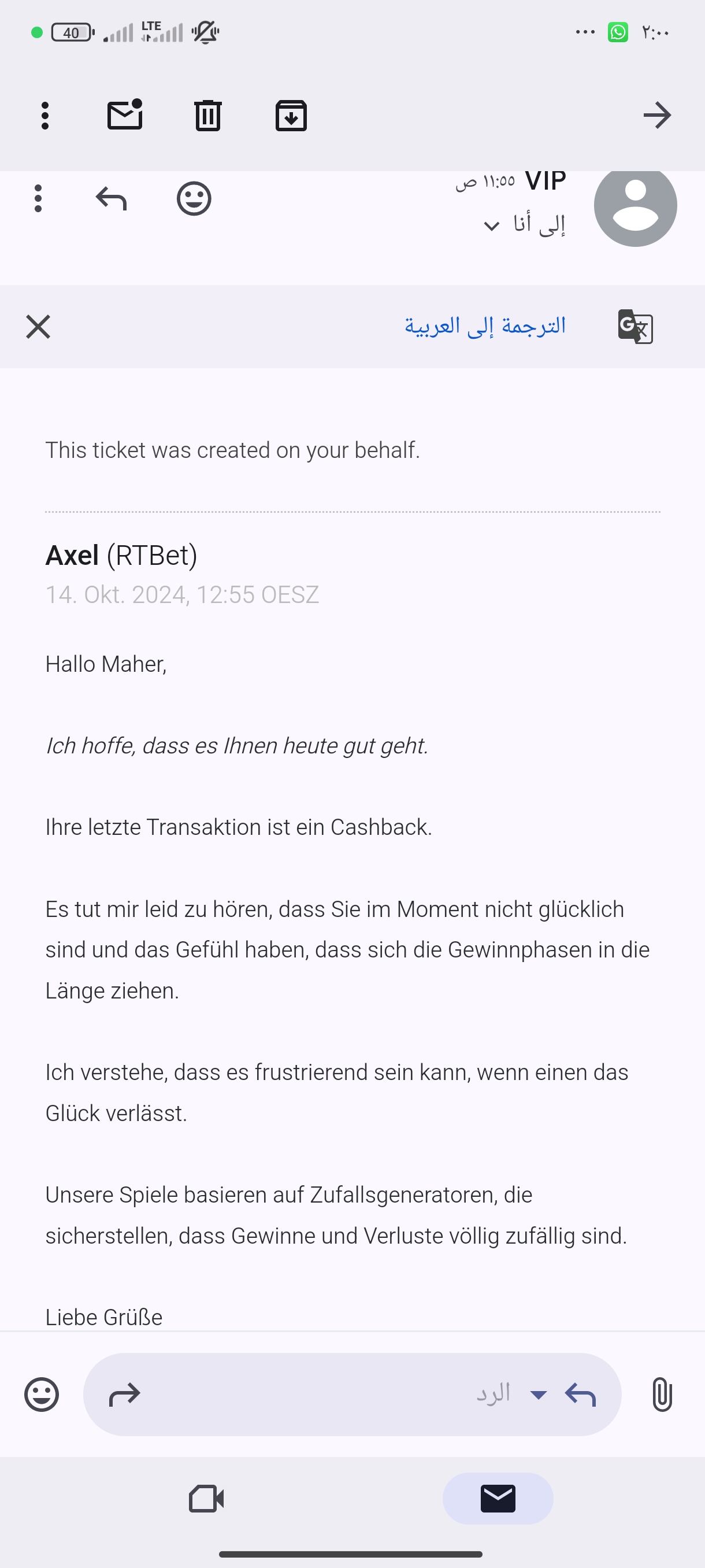The image size is (705, 1568).
Task: Dismiss the translation banner
Action: [38, 327]
